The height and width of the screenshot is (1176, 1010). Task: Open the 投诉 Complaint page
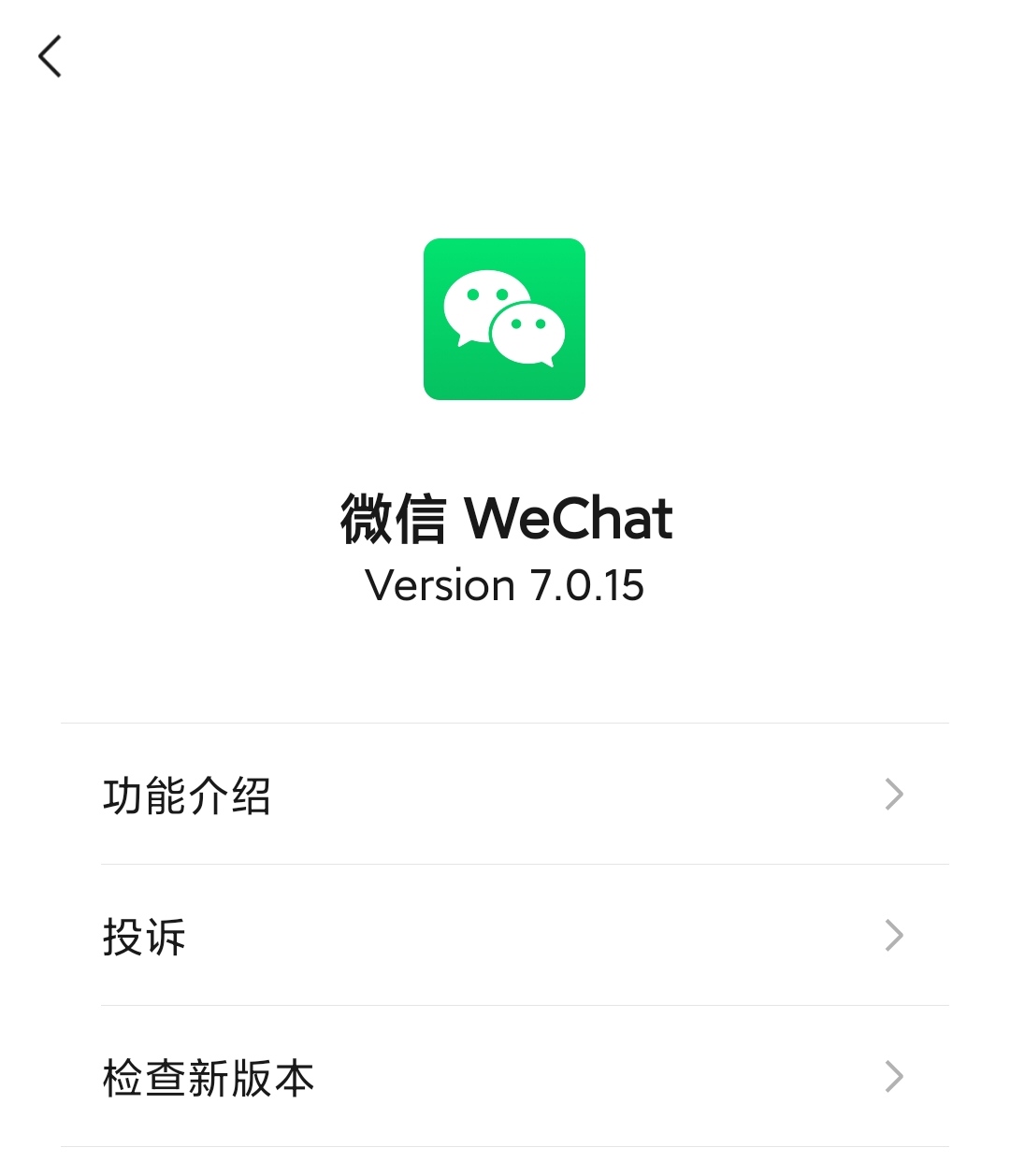(x=505, y=937)
